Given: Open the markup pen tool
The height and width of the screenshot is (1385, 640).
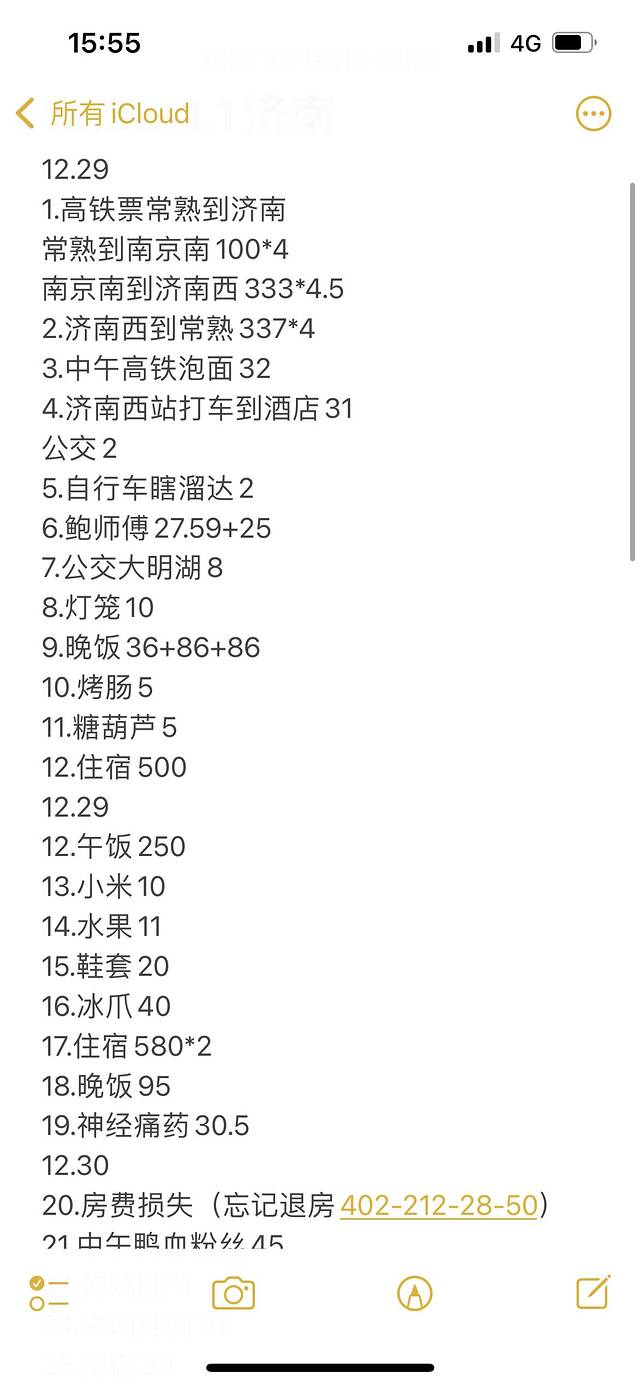Looking at the screenshot, I should [x=414, y=1293].
